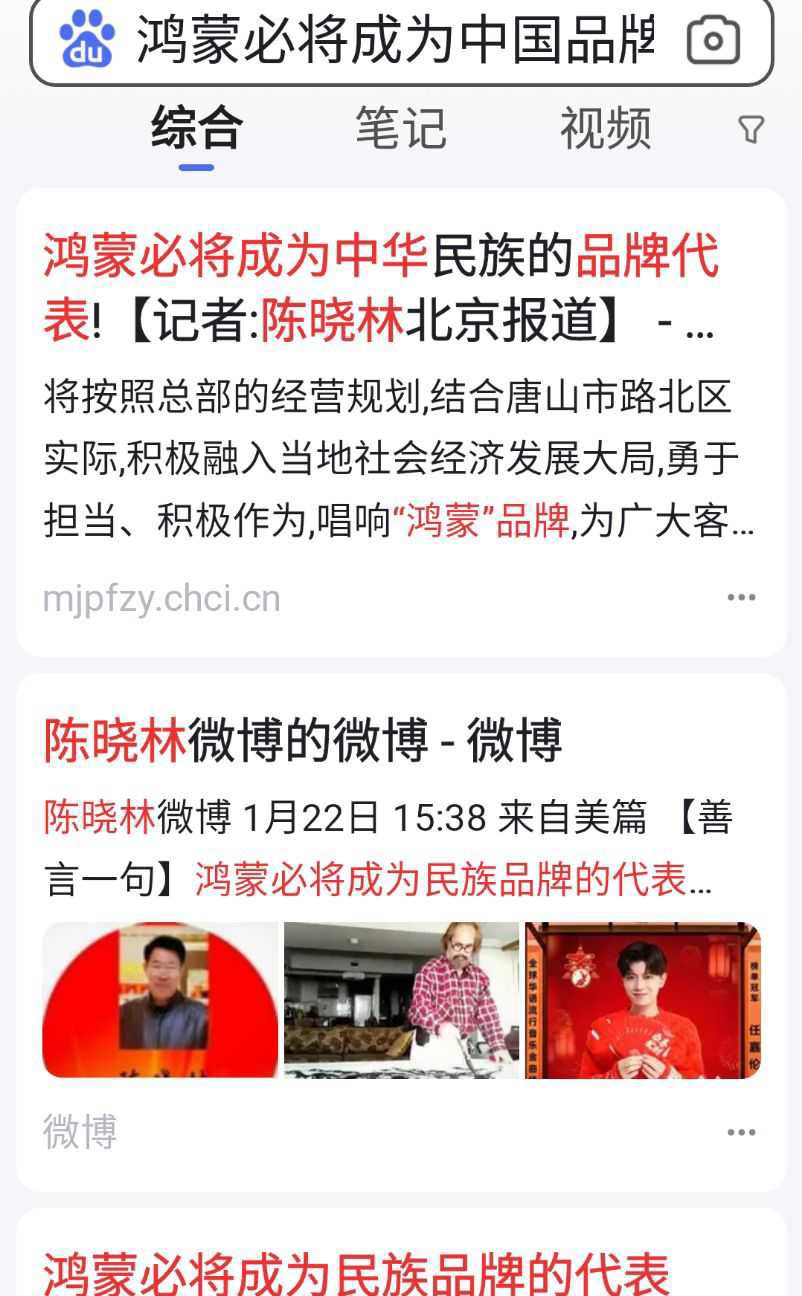View the red festive young man image

pyautogui.click(x=643, y=1000)
